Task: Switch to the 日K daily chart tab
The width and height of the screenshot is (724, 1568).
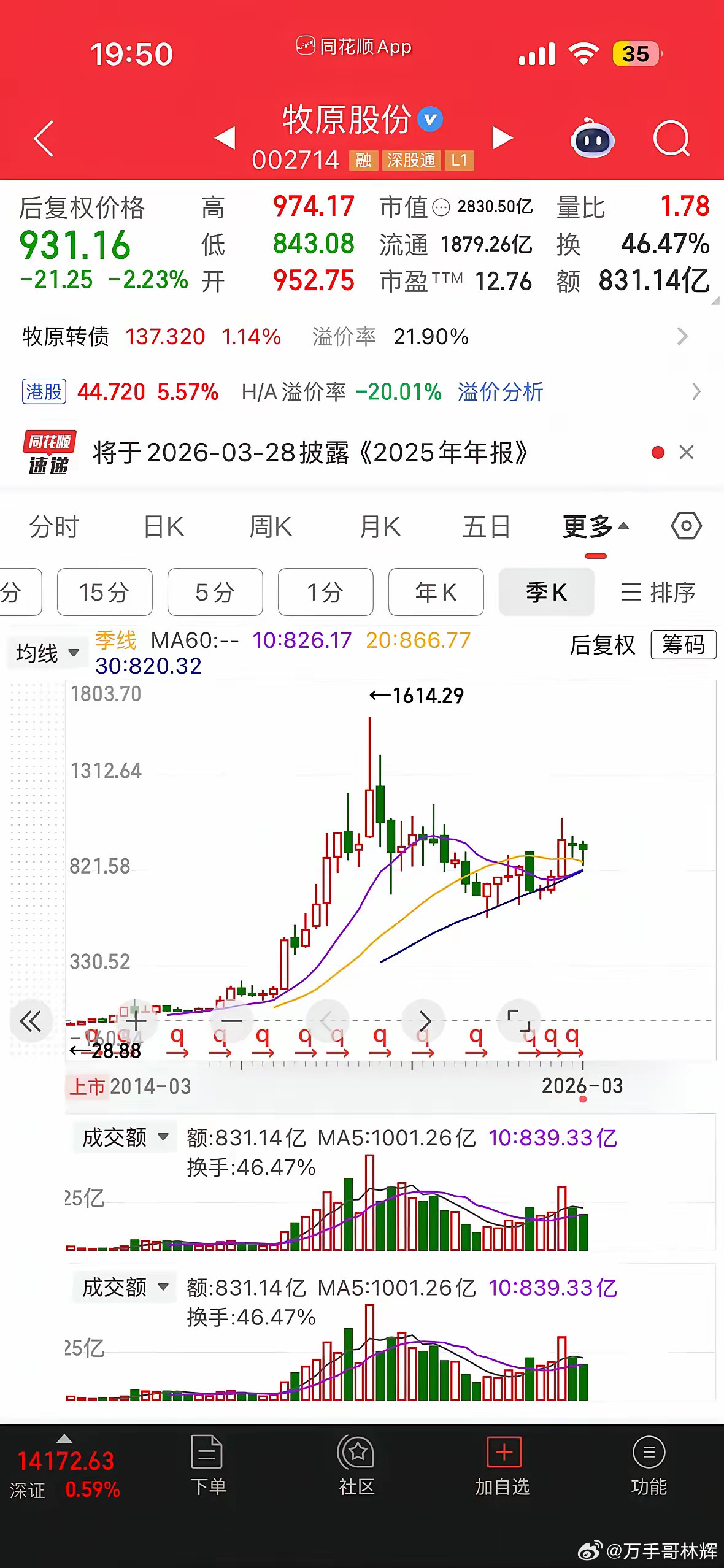Action: 163,526
